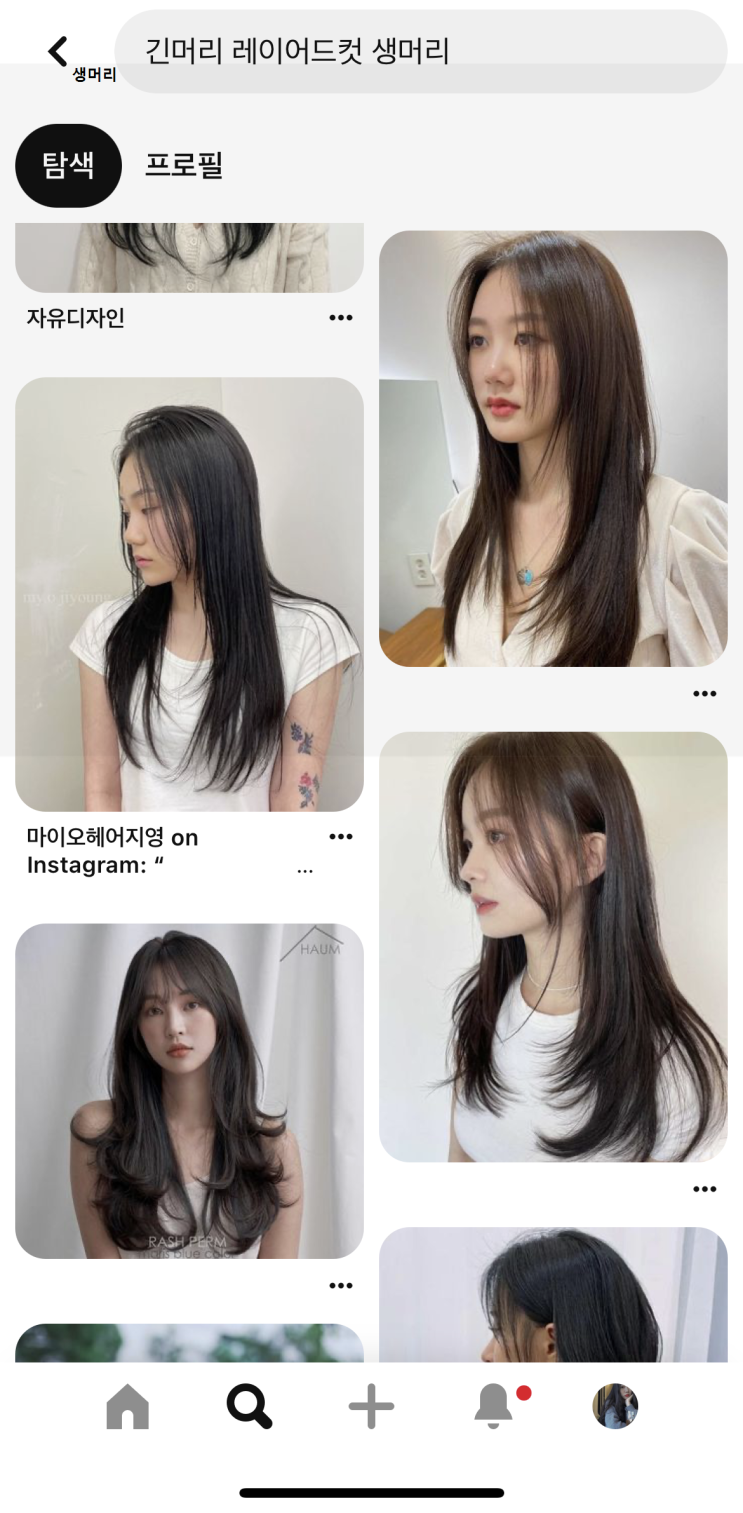The height and width of the screenshot is (1513, 743).
Task: Open your profile from the avatar
Action: pos(615,1406)
